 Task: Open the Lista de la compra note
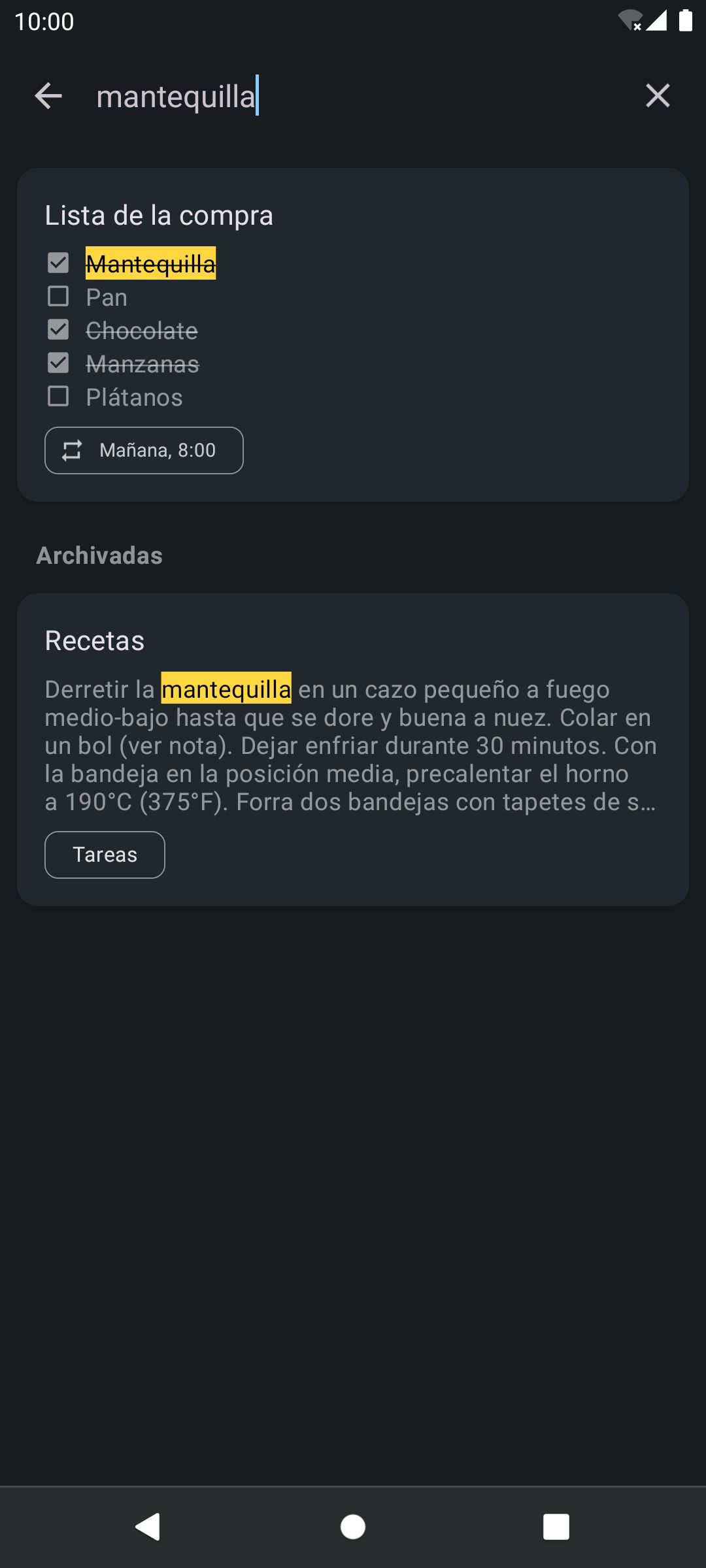353,335
